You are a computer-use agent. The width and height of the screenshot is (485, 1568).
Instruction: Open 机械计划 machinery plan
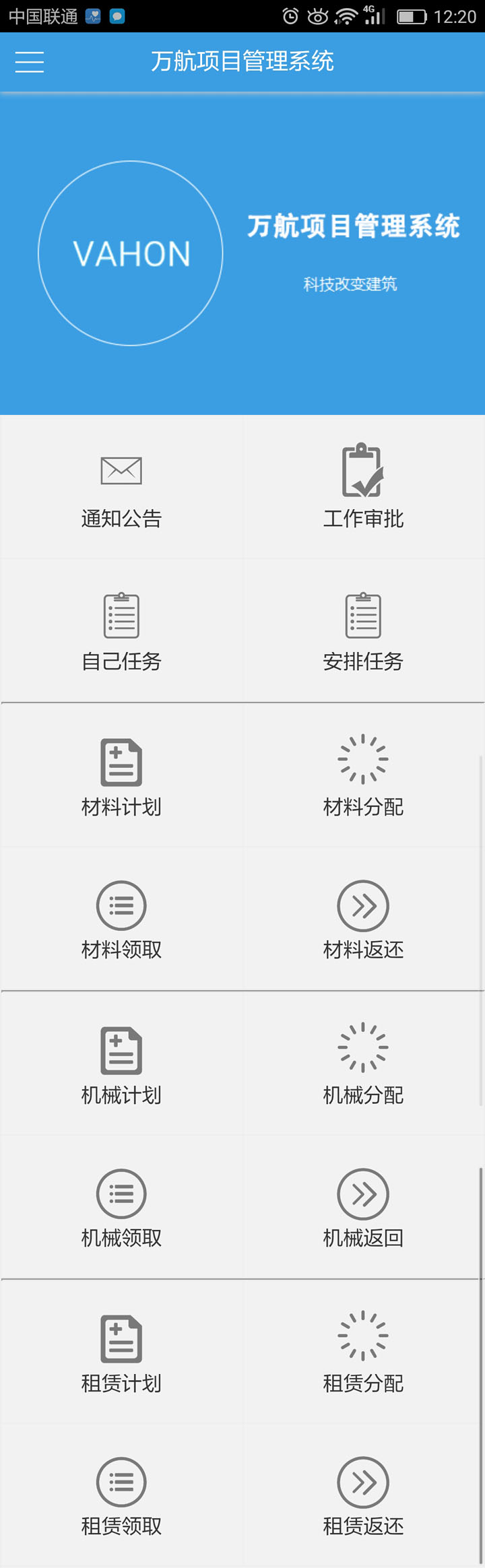121,1064
